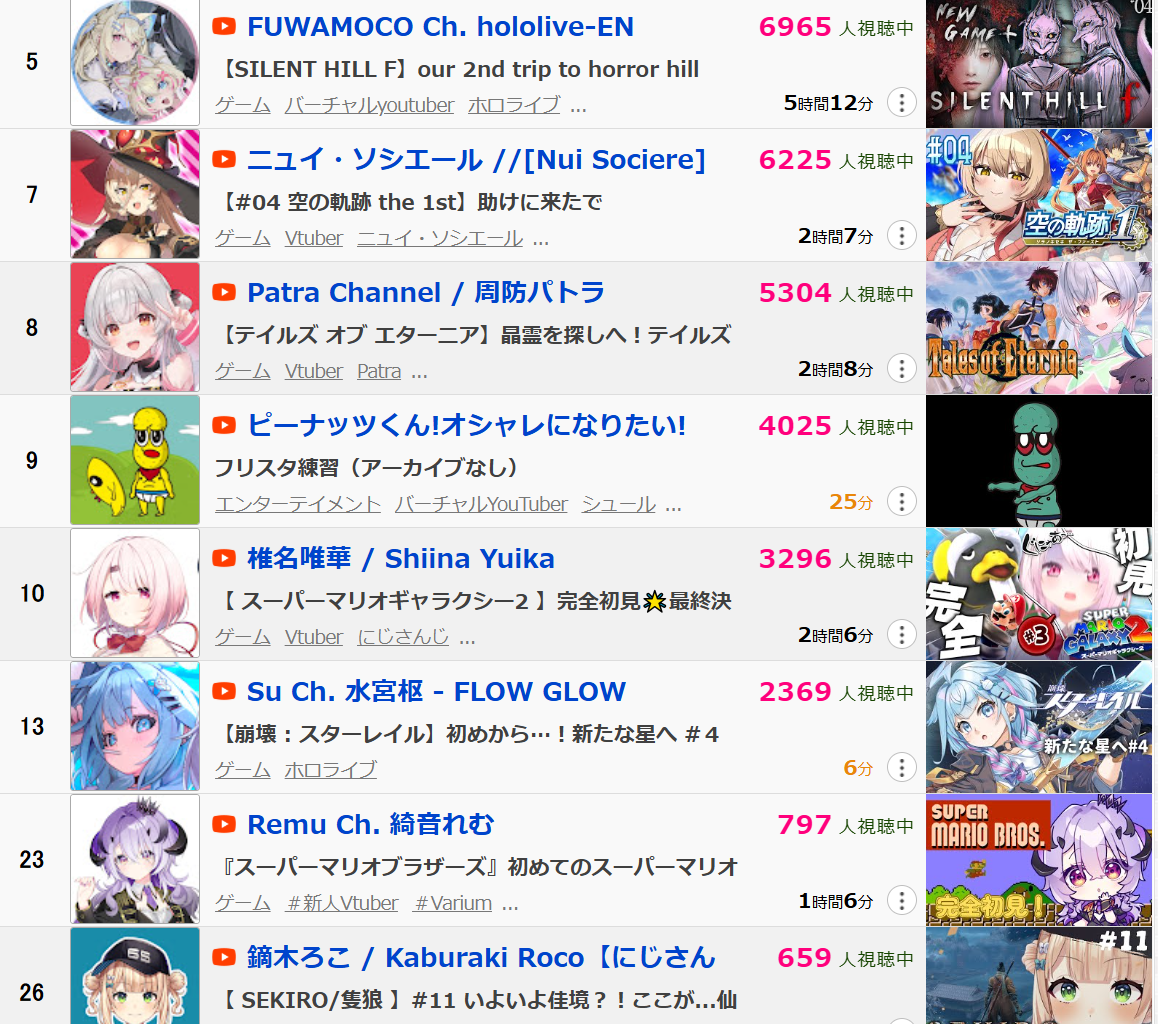The height and width of the screenshot is (1024, 1158).
Task: Open ニュイ・ソシエール channel link
Action: pos(476,160)
